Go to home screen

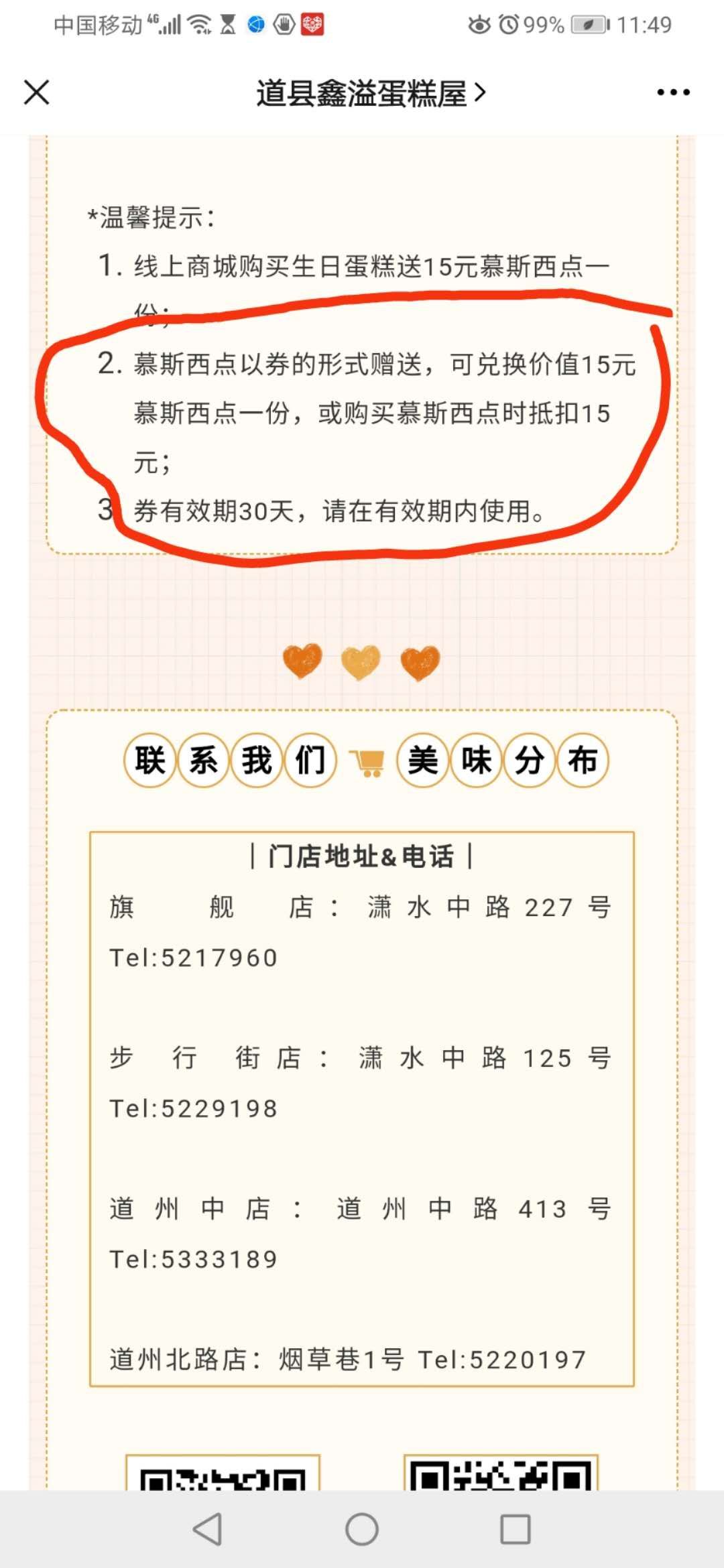point(362,1529)
